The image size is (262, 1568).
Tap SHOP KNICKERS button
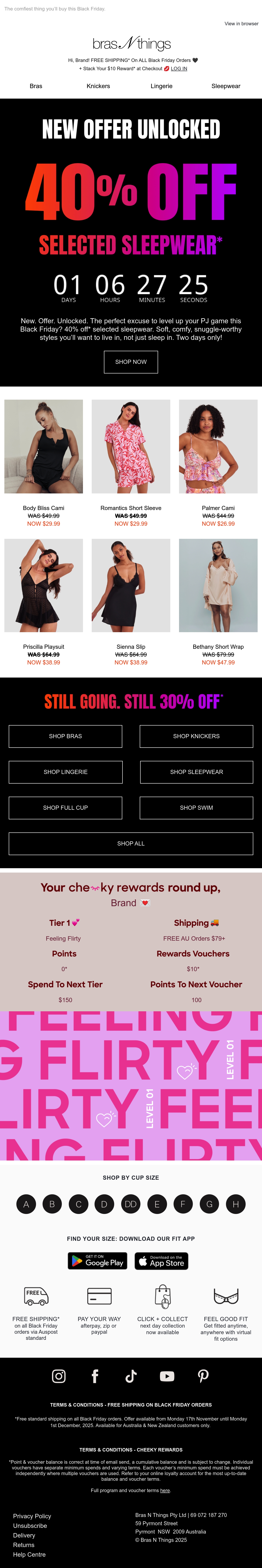point(196,736)
